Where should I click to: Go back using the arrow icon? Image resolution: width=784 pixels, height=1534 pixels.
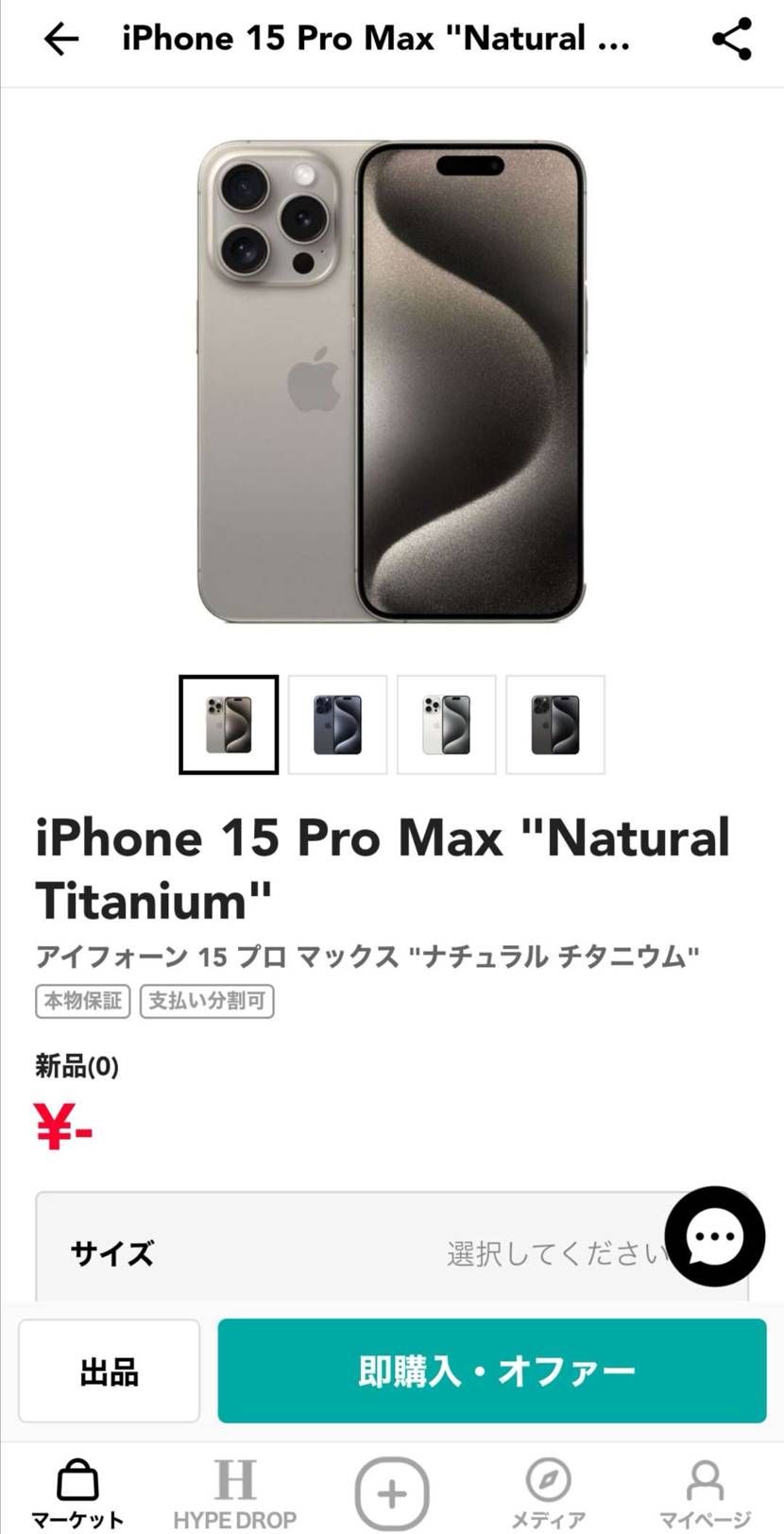[60, 39]
